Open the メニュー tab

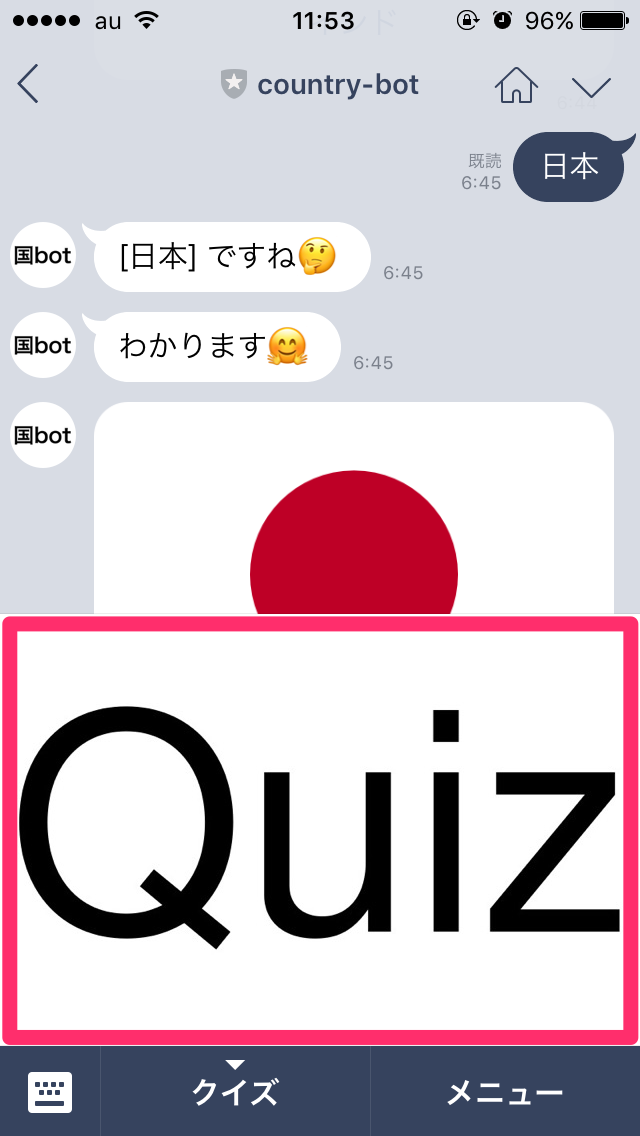click(x=504, y=1092)
